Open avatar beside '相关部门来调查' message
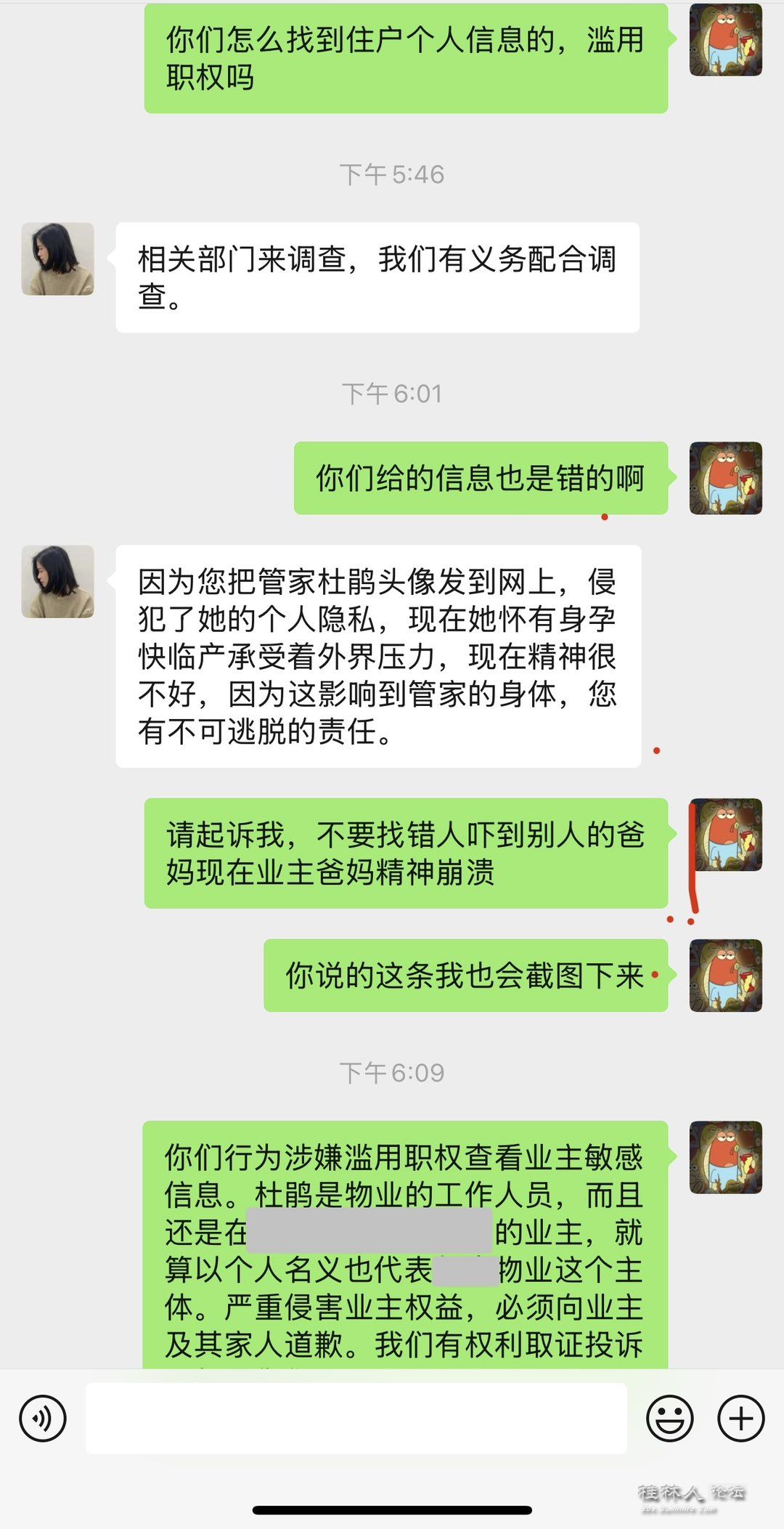Viewport: 784px width, 1529px height. tap(58, 259)
